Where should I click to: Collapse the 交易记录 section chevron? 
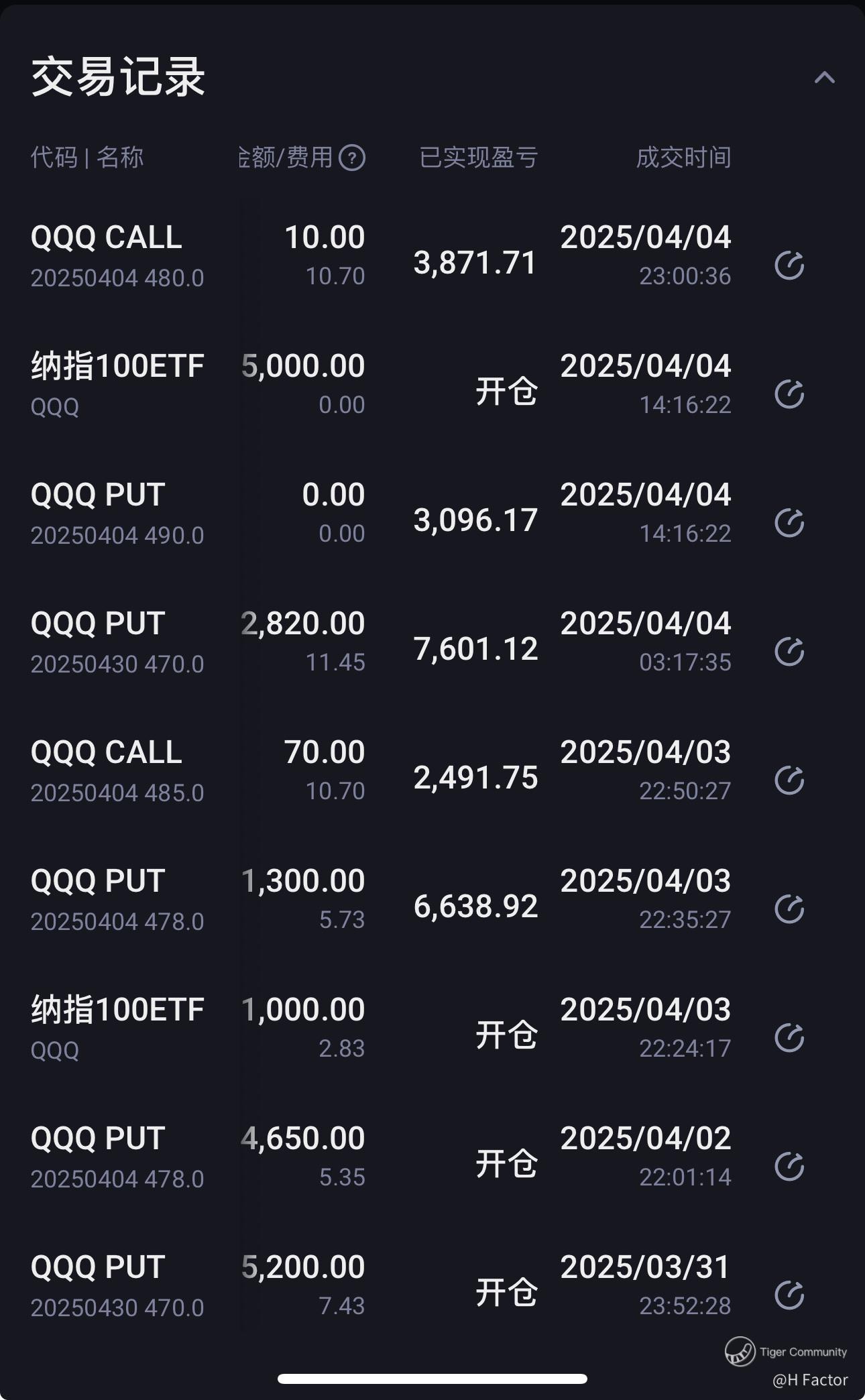pyautogui.click(x=824, y=78)
